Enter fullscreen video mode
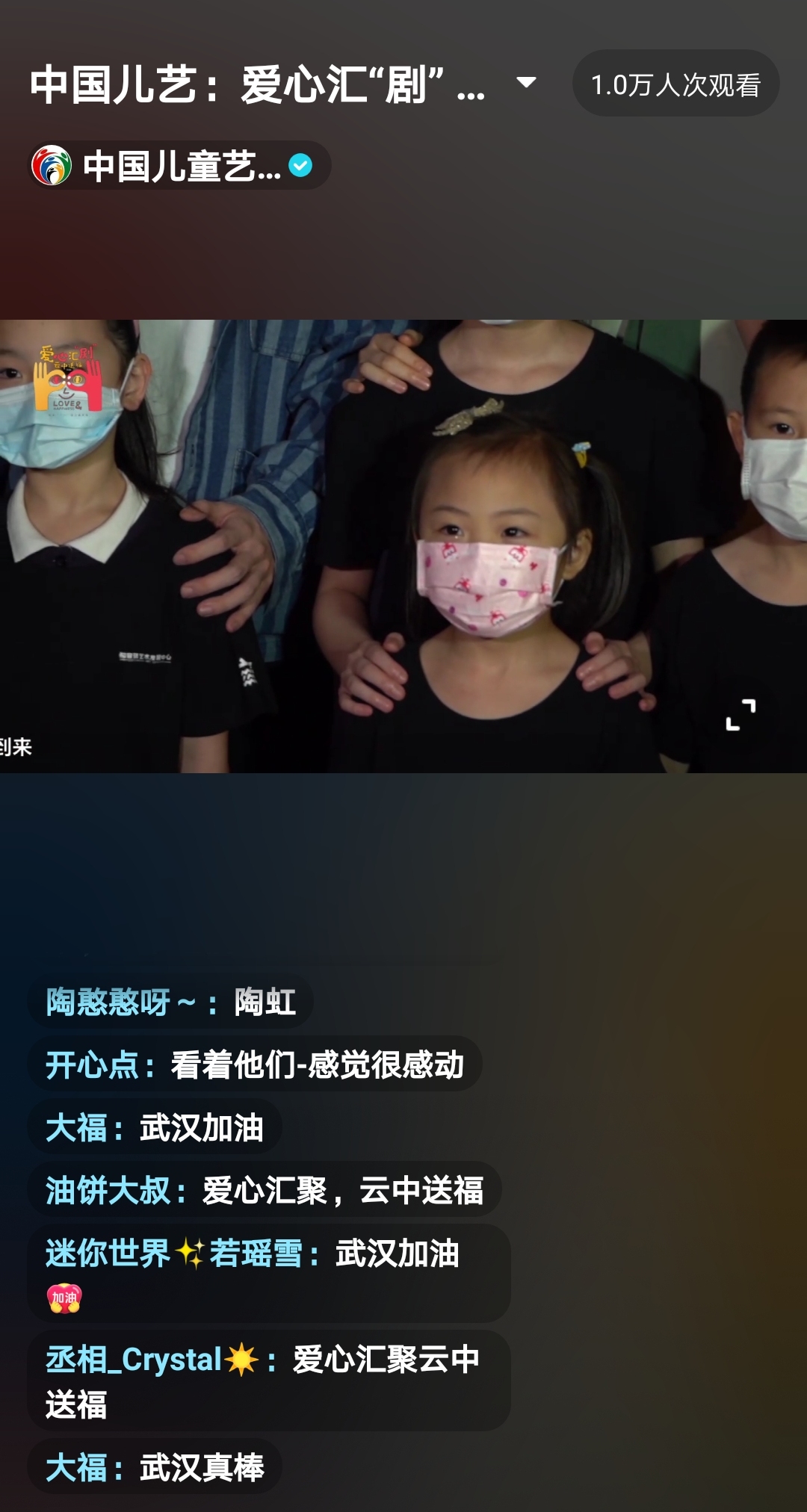Screen dimensions: 807x1512 [x=740, y=715]
